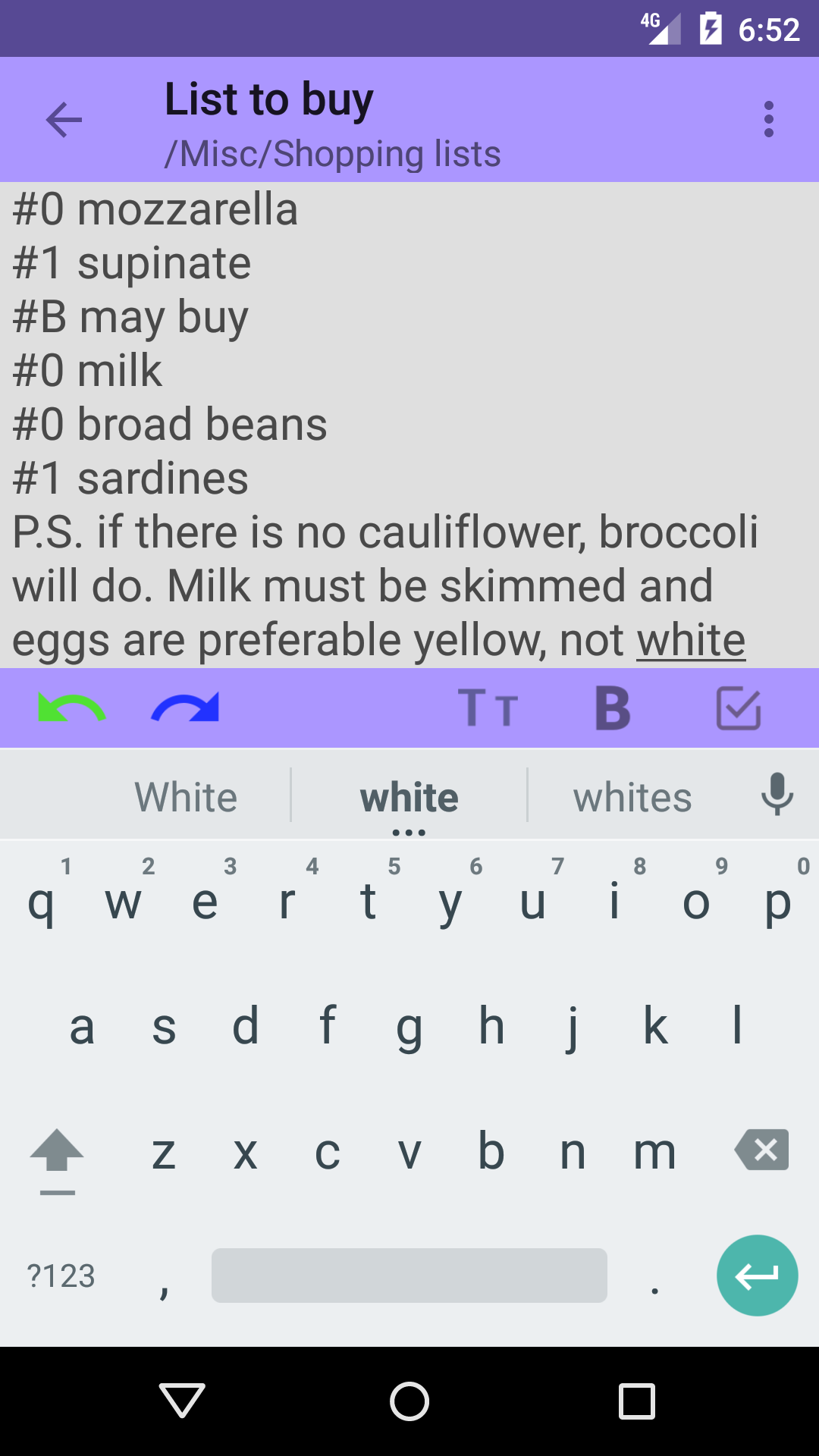Tap the backspace key

[761, 1150]
